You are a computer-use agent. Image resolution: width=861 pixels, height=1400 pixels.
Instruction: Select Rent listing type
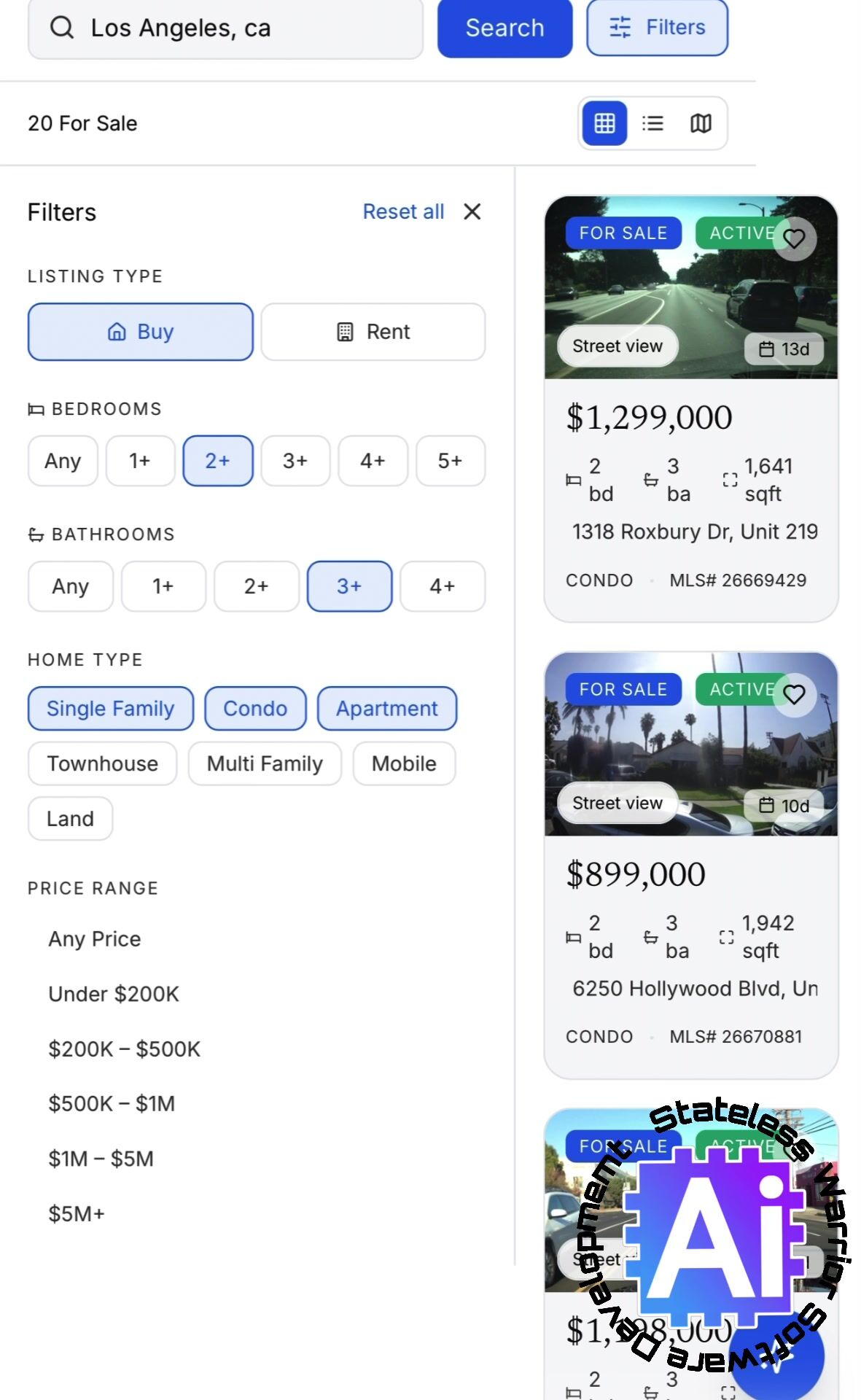coord(373,332)
